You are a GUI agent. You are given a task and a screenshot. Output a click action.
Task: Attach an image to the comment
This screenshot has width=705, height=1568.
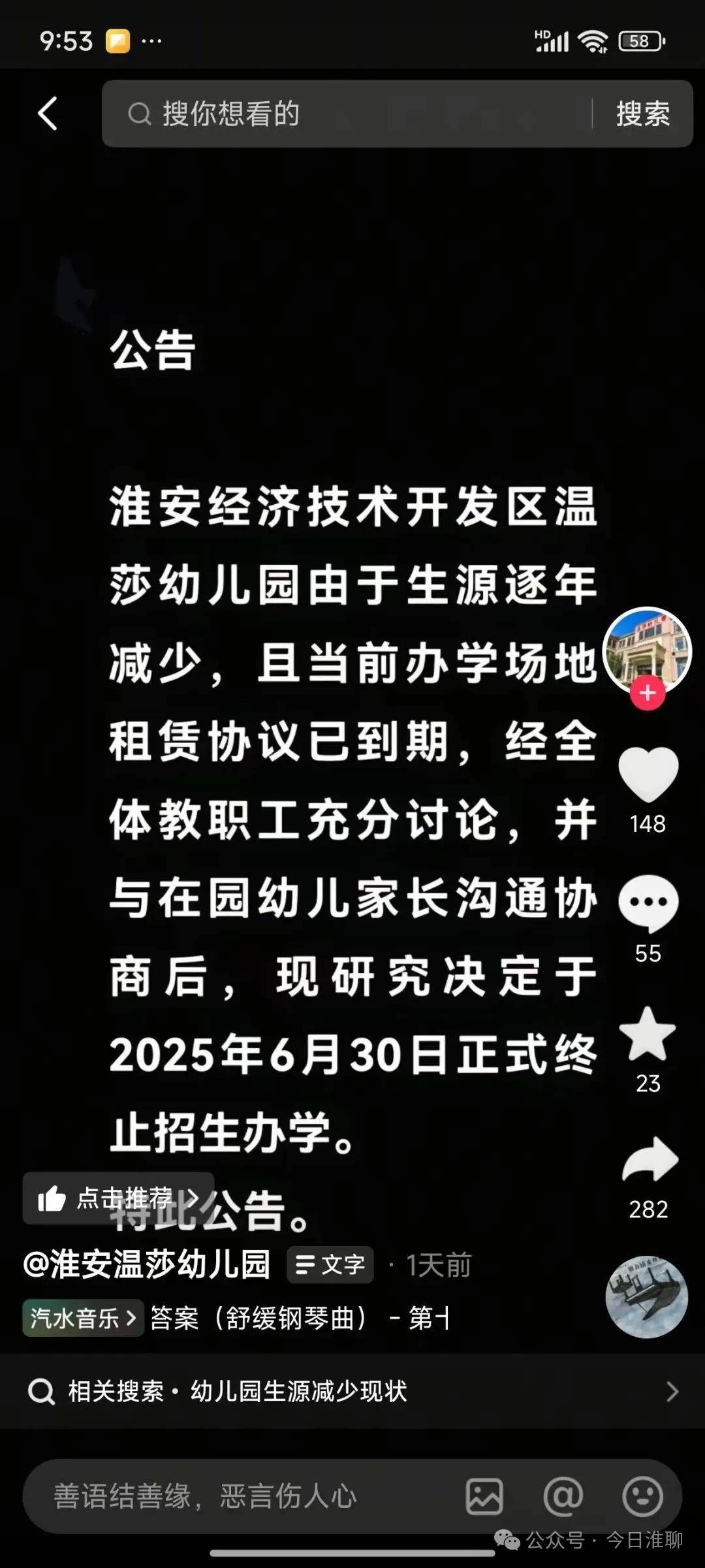click(x=484, y=1496)
